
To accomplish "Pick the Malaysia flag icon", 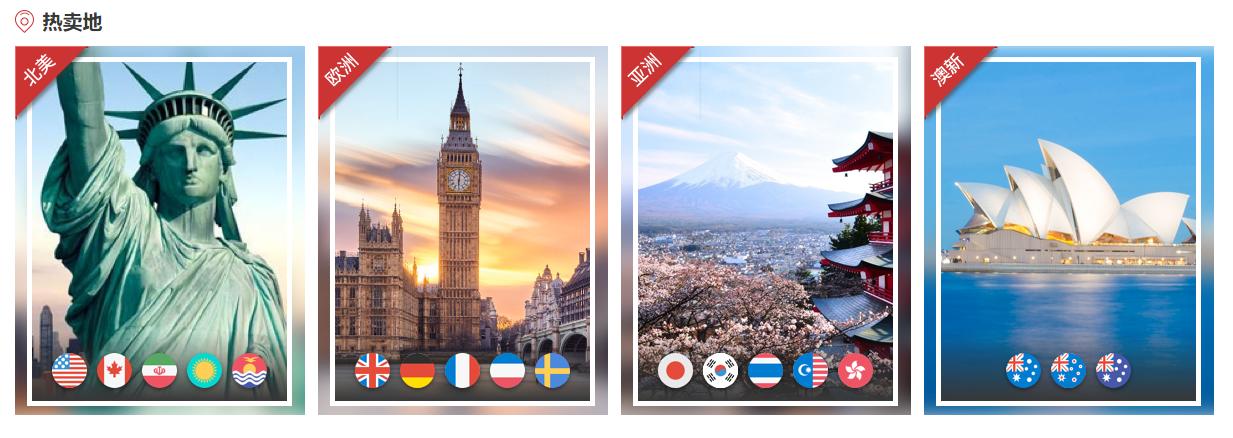I will (x=811, y=371).
